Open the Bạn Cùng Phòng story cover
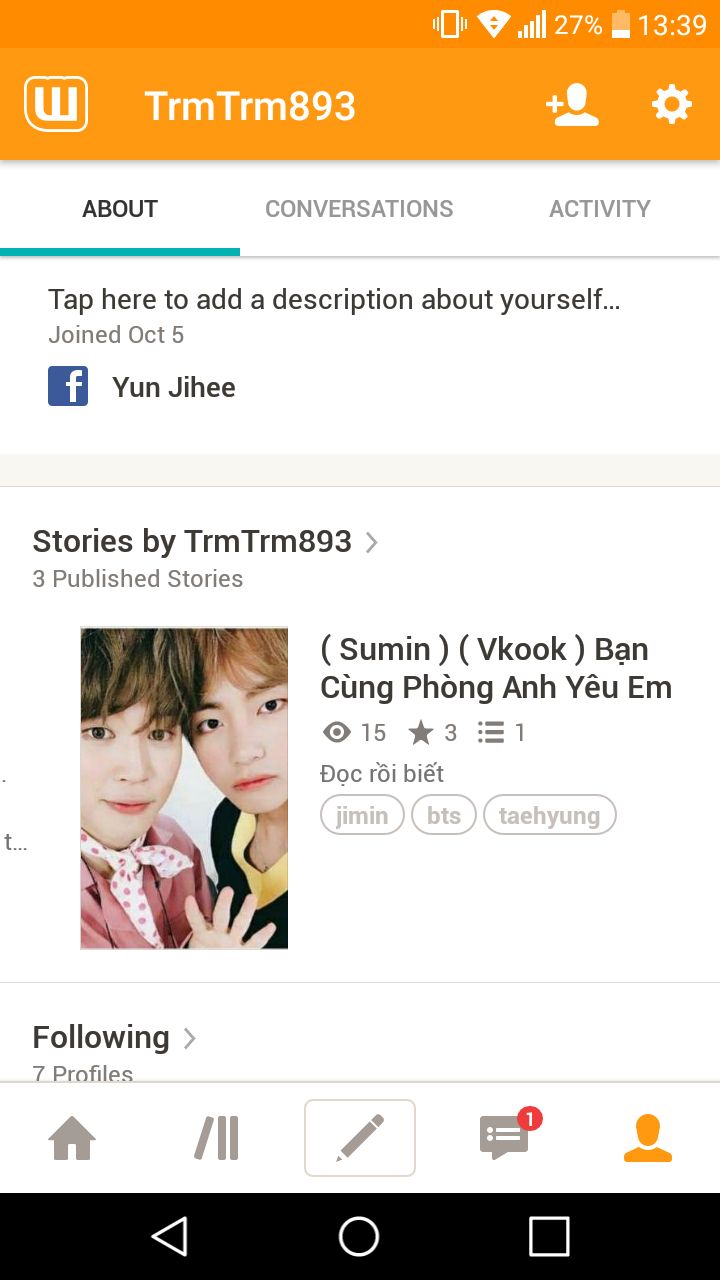Screen dimensions: 720x1280 click(x=184, y=788)
